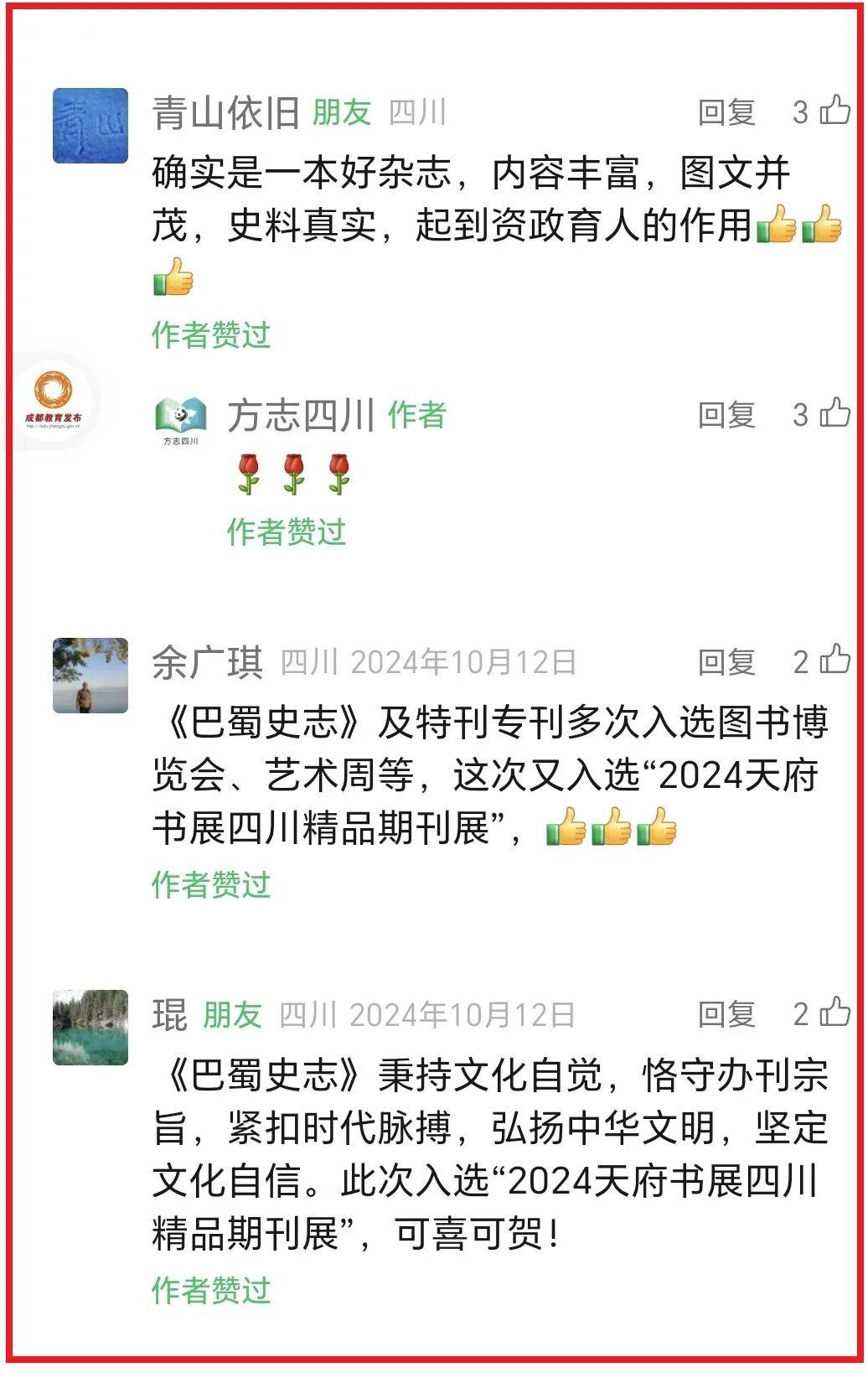
Task: Open 青山依旧's profile avatar
Action: point(90,126)
